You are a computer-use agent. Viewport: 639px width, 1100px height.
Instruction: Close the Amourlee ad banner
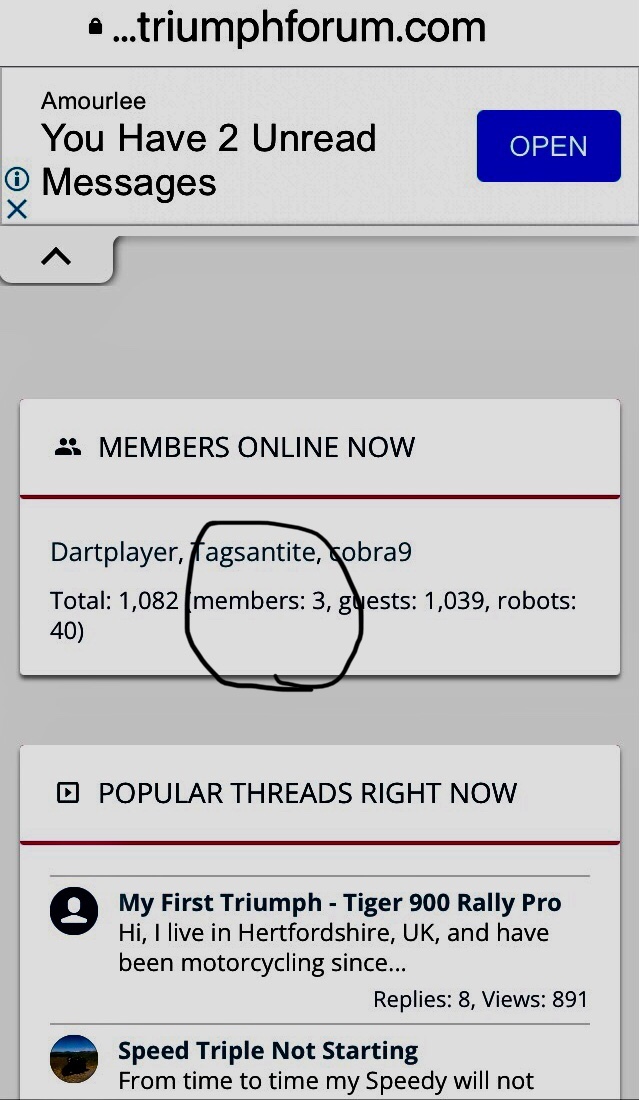pyautogui.click(x=17, y=209)
